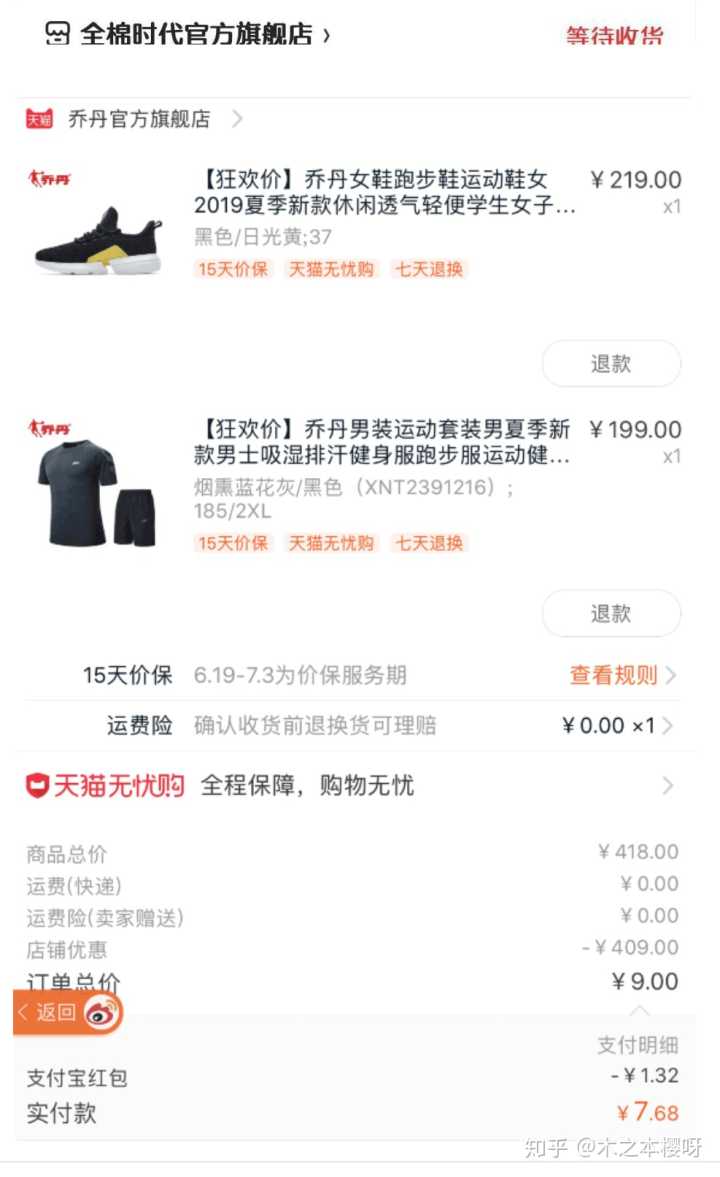The width and height of the screenshot is (720, 1177).
Task: Open the 全棉时代官方旗舰店 store link
Action: [196, 34]
